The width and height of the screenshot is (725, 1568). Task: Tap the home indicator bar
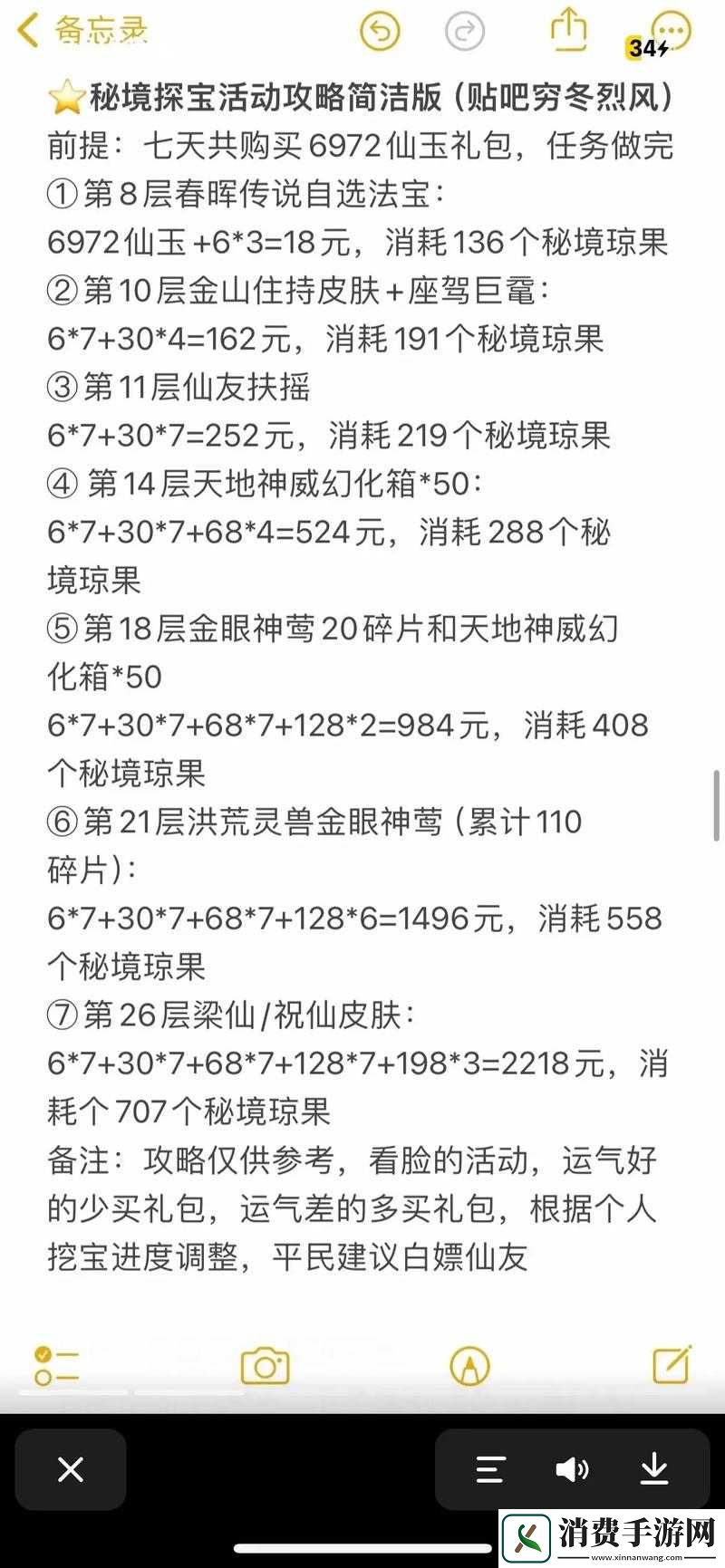tap(362, 1548)
